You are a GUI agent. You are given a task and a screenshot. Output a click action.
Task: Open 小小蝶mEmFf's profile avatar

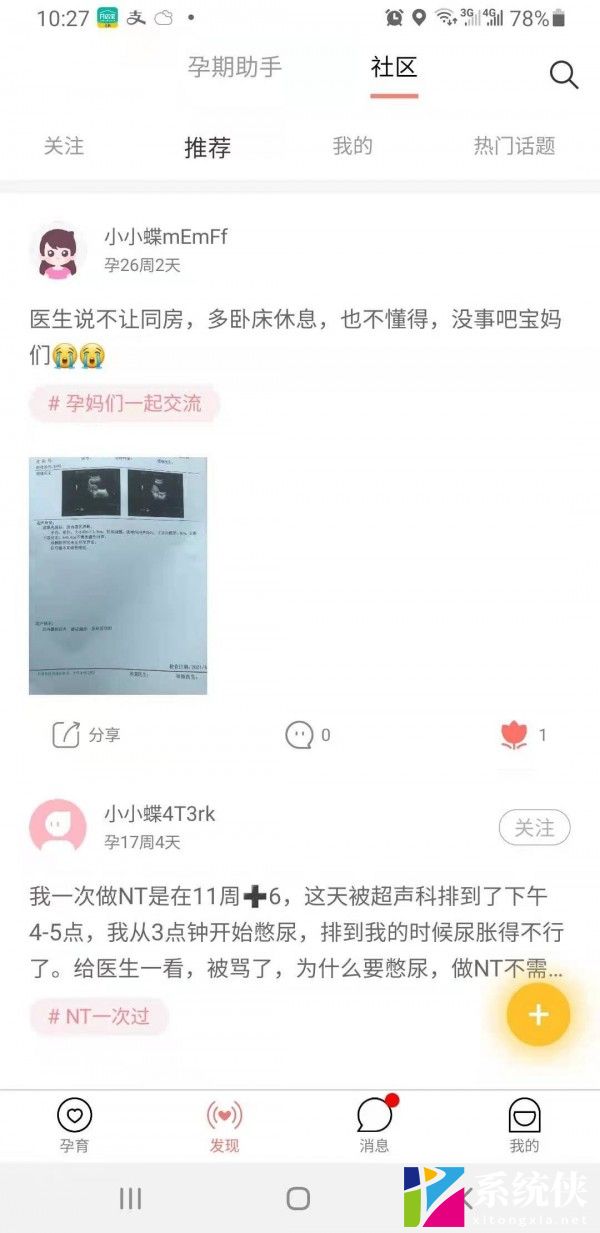click(x=58, y=251)
